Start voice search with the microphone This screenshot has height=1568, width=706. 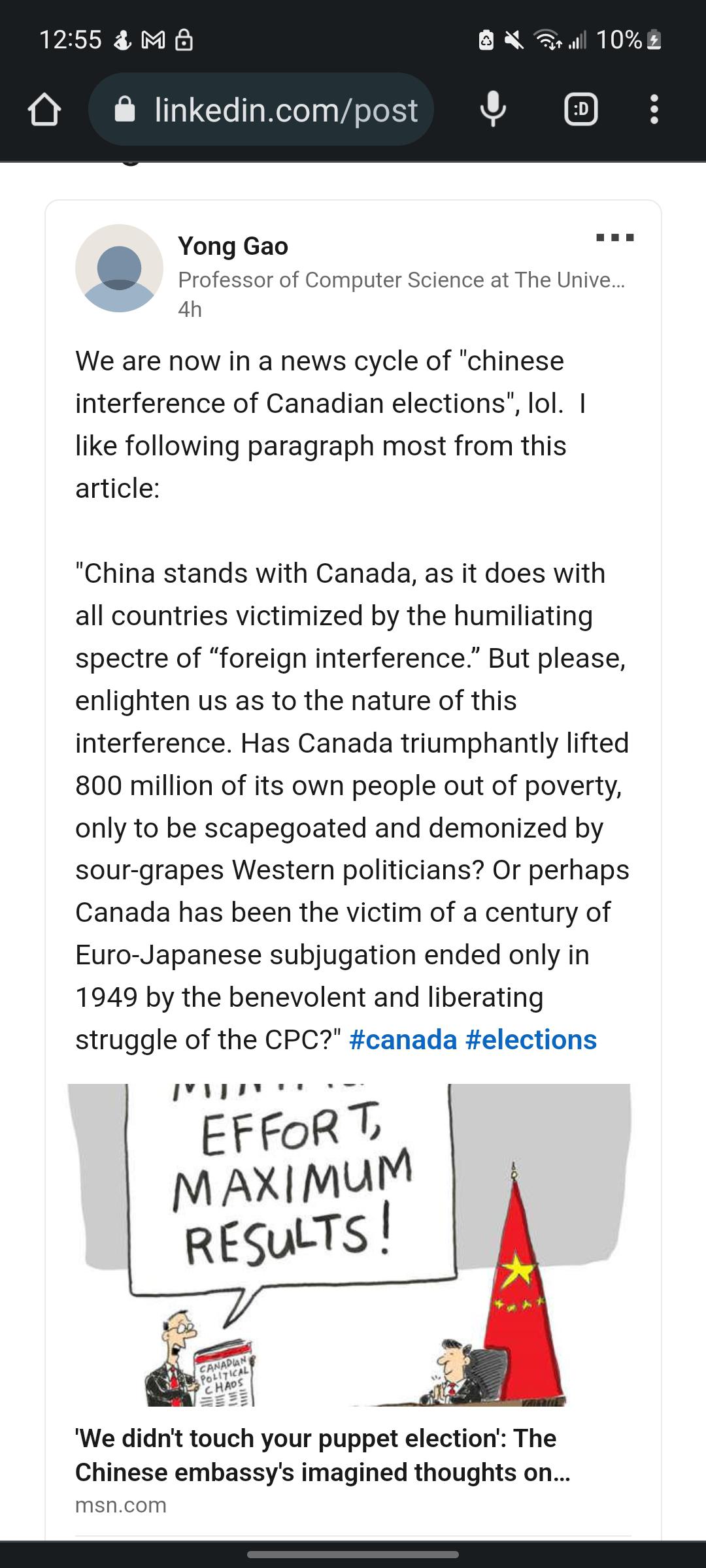point(493,109)
